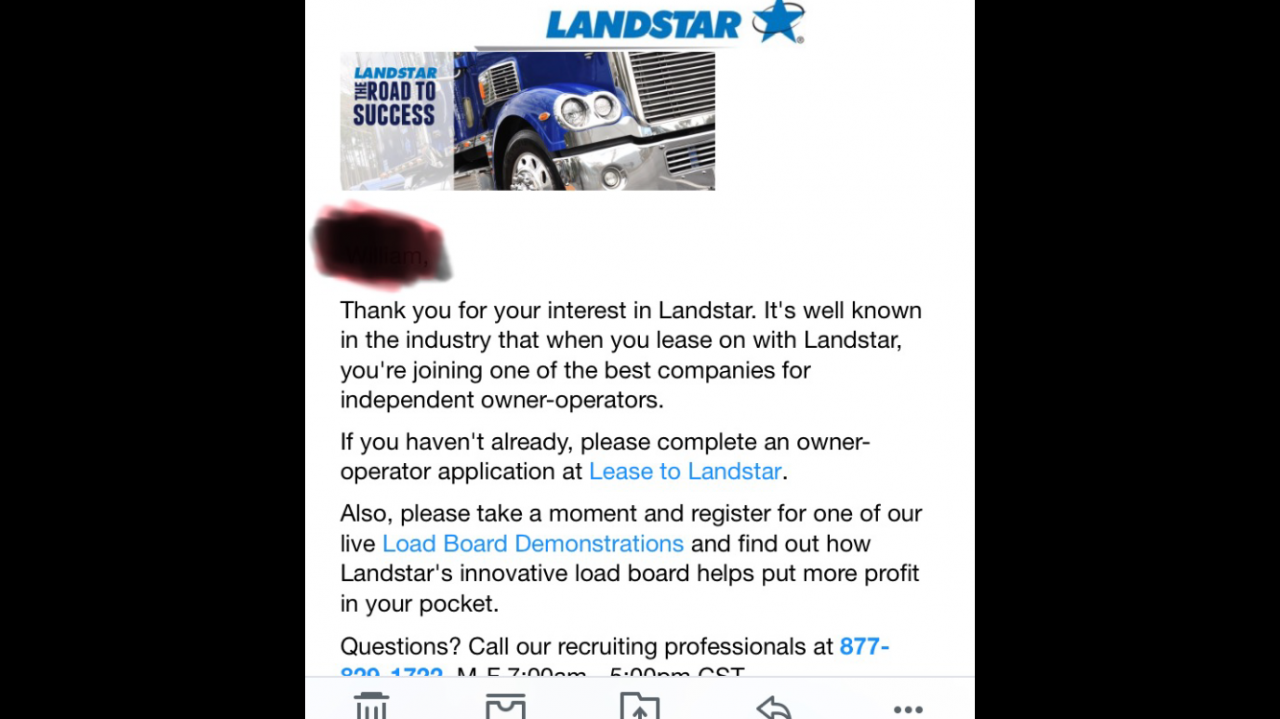Image resolution: width=1280 pixels, height=719 pixels.
Task: Open the Load Board Demonstrations link
Action: click(532, 543)
